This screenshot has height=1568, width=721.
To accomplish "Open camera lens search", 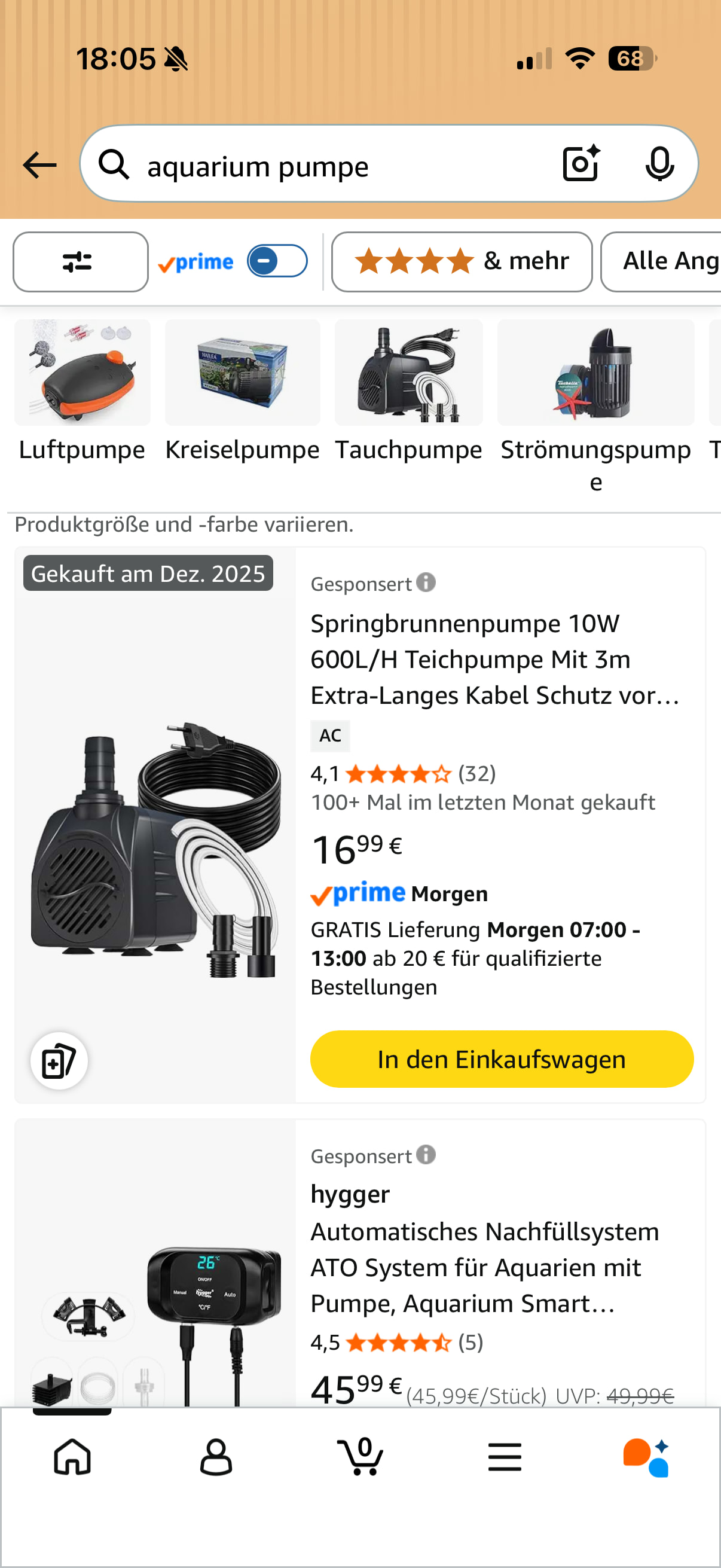I will coord(581,164).
